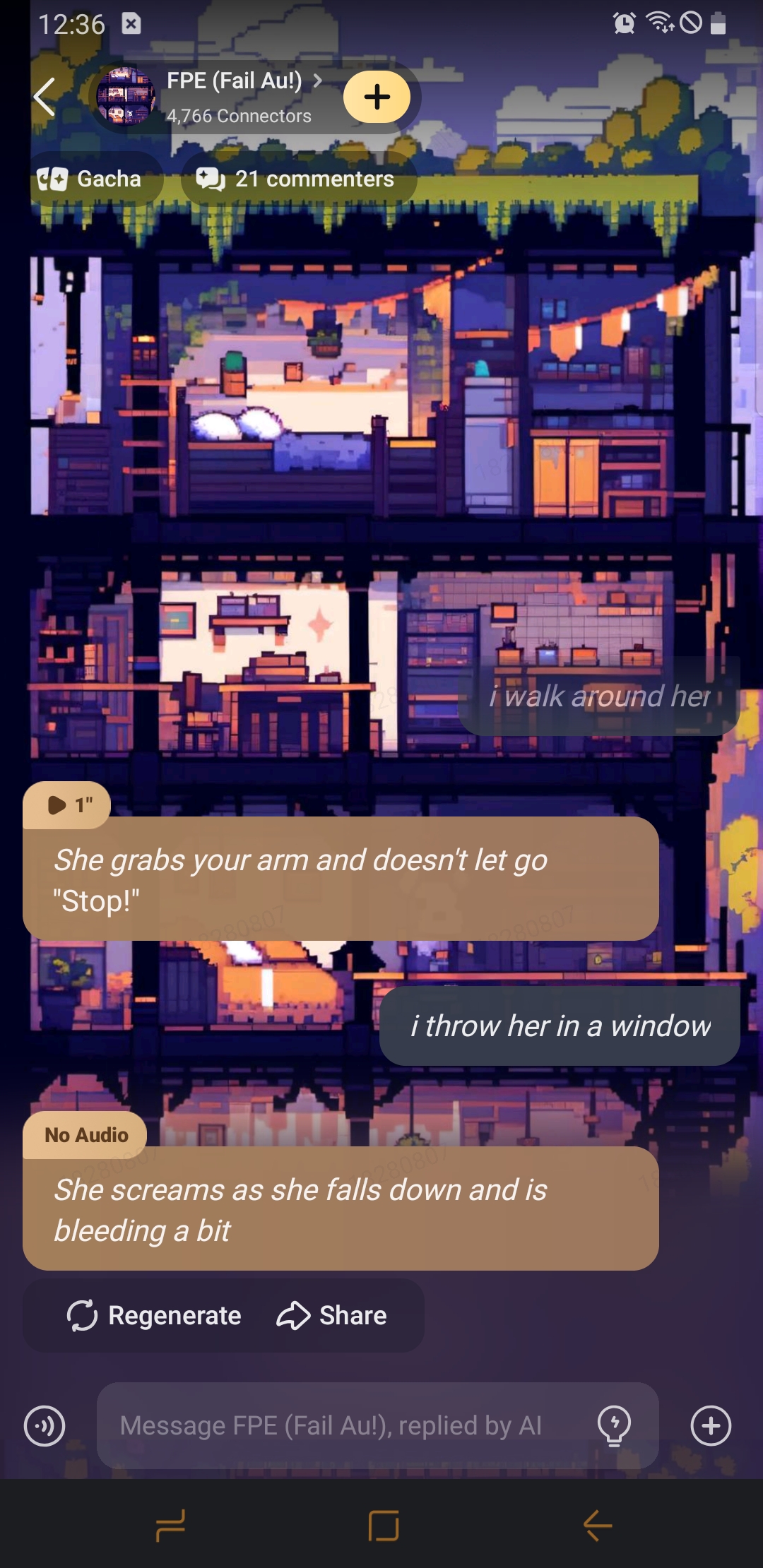
Task: Open the lightbulb reply suggestions
Action: point(614,1425)
